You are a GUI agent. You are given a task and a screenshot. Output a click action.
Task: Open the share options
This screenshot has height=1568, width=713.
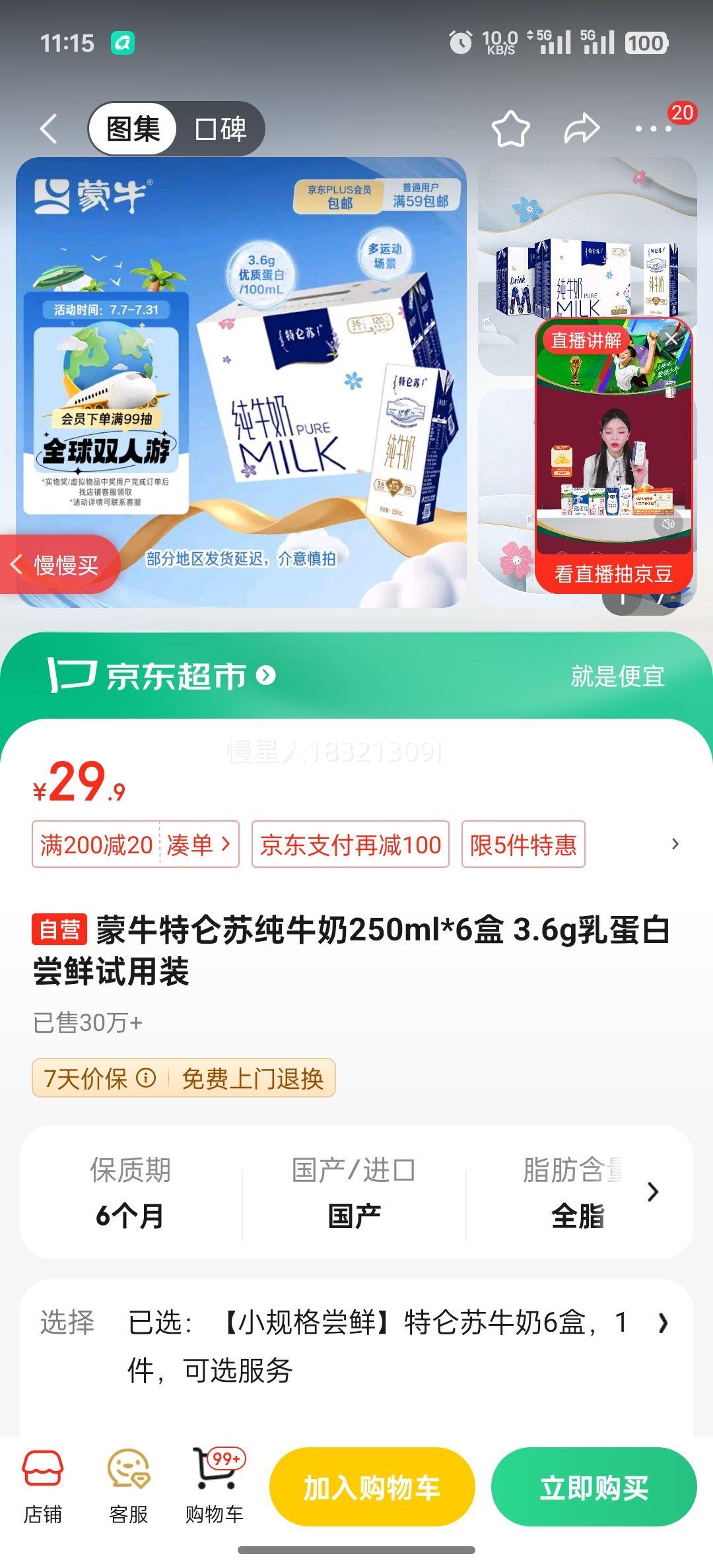click(580, 129)
